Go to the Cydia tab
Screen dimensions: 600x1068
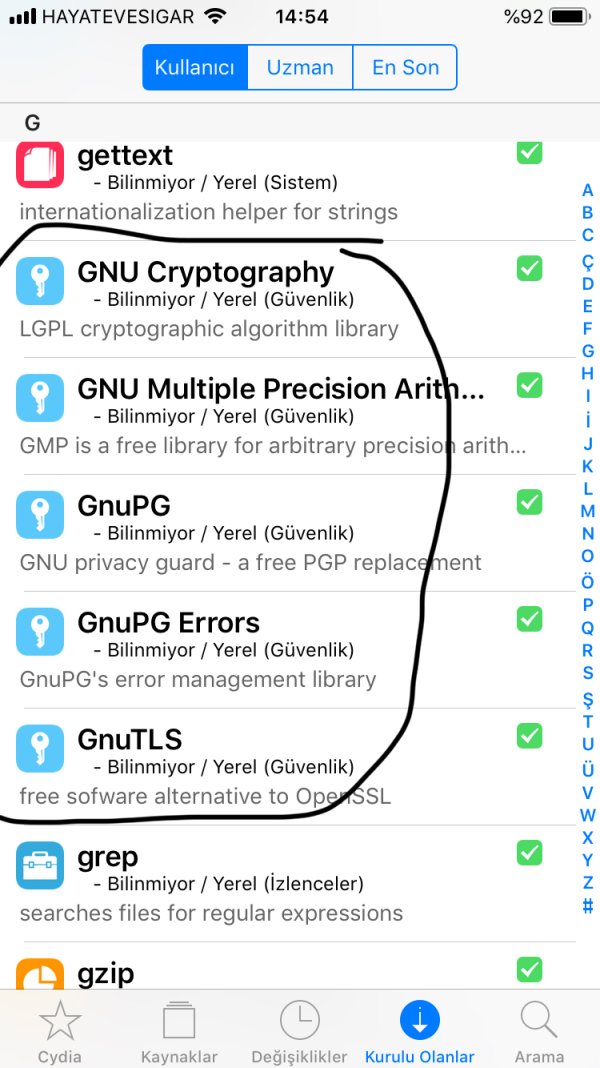[60, 1030]
